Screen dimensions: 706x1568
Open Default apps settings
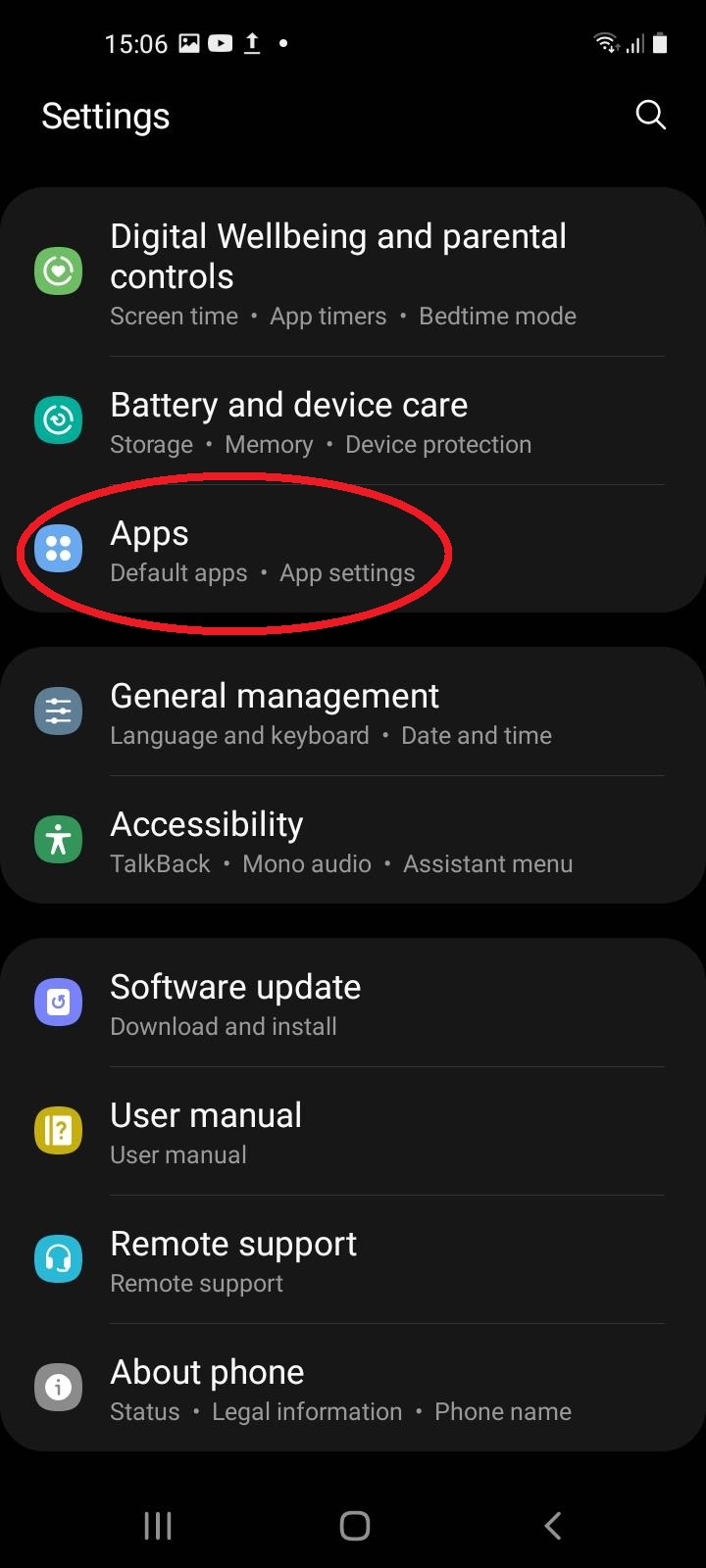click(x=178, y=572)
